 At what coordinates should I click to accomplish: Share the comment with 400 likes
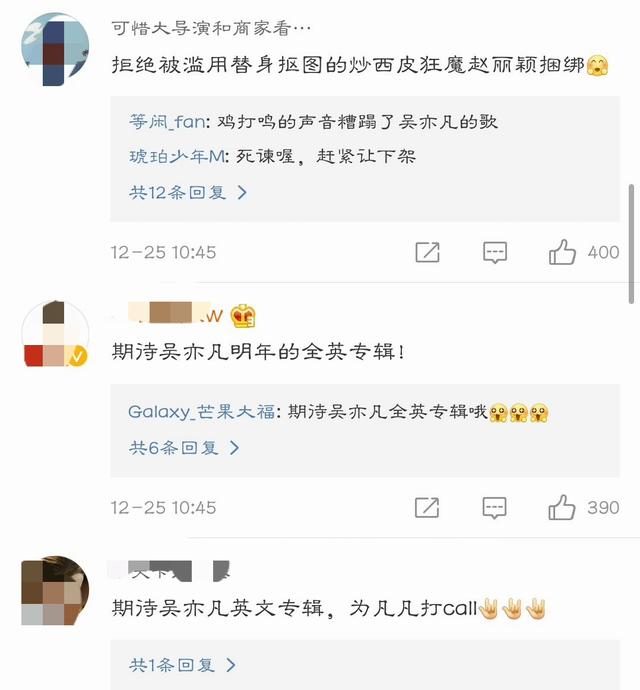click(x=427, y=252)
